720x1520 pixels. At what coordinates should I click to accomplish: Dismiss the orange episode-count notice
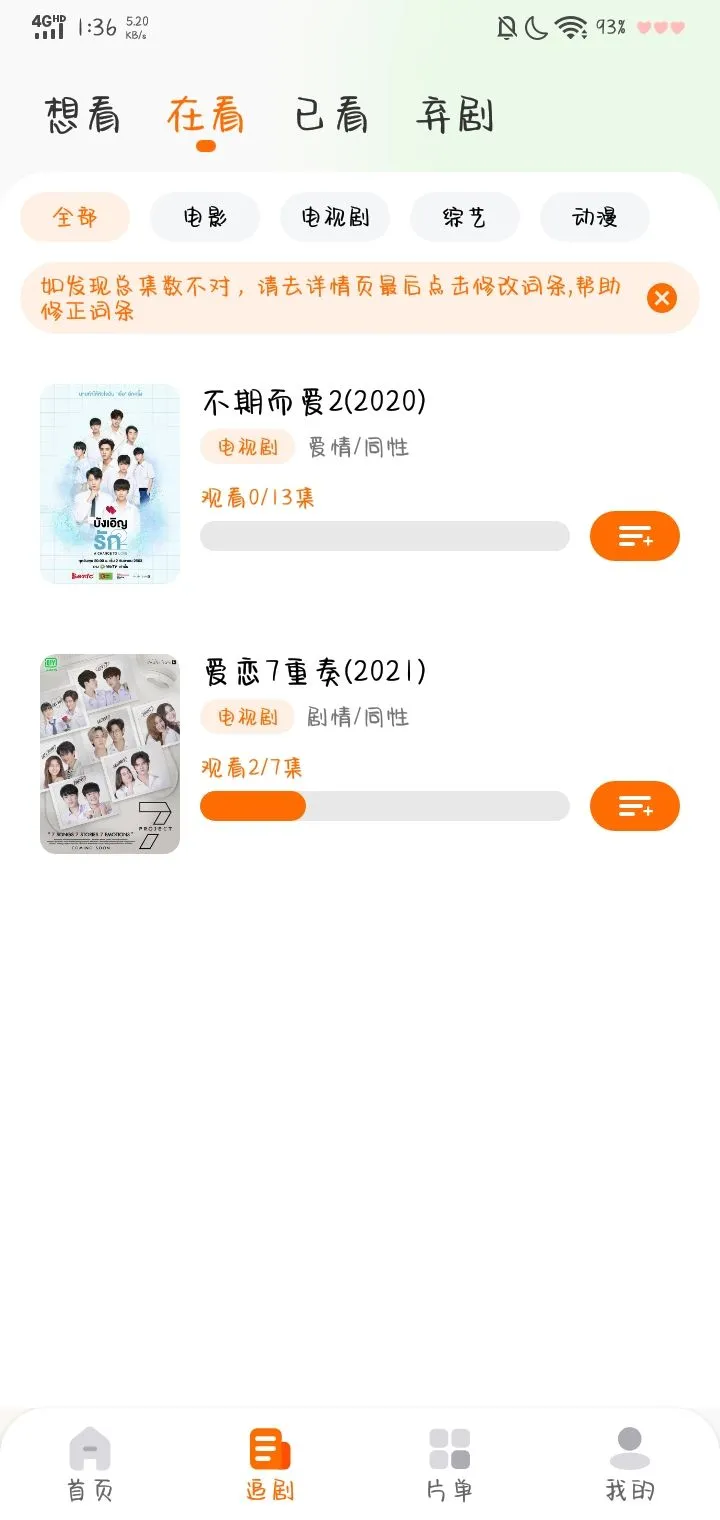(661, 298)
